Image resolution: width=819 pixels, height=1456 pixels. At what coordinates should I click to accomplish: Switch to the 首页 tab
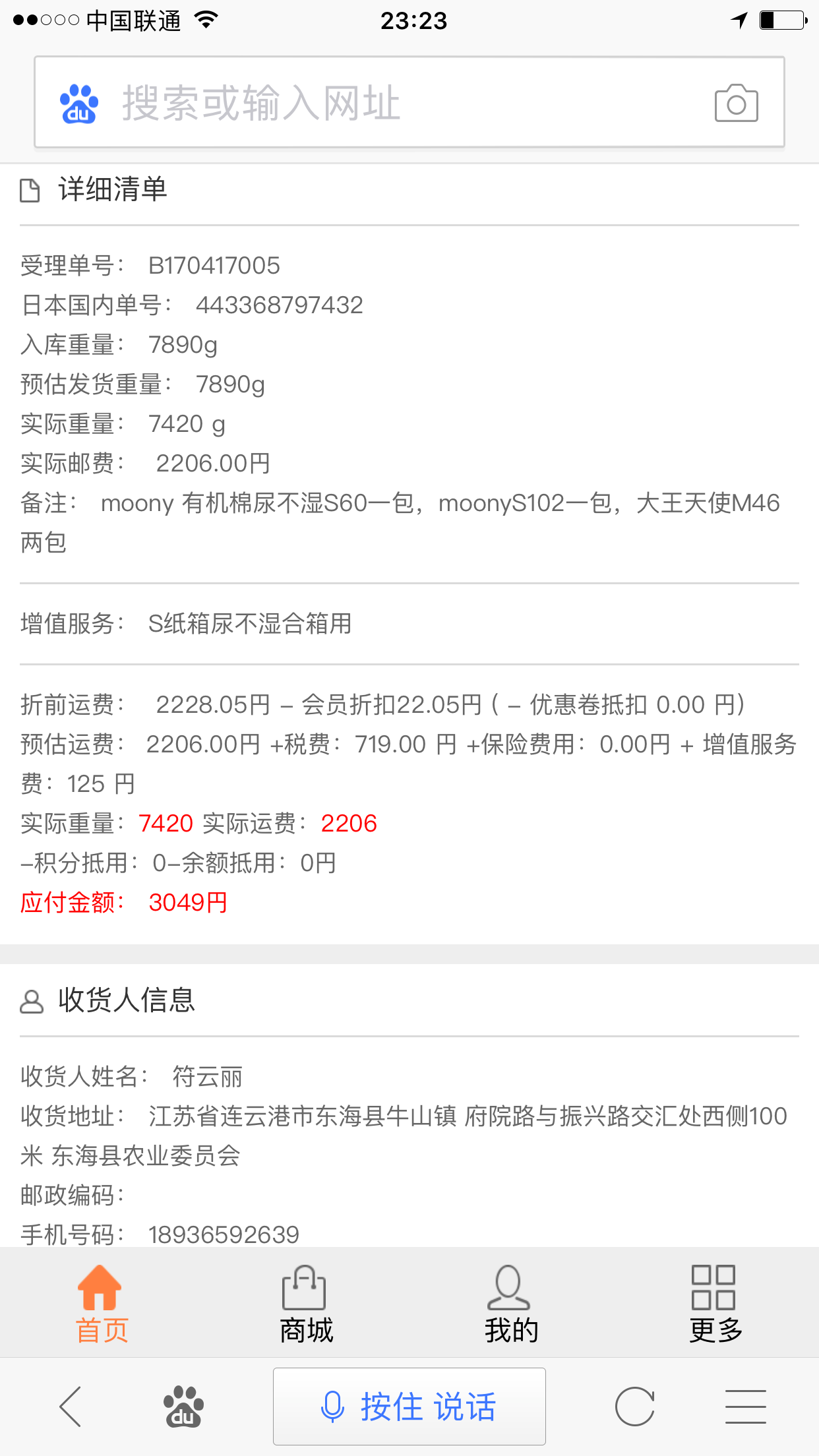[x=100, y=1304]
